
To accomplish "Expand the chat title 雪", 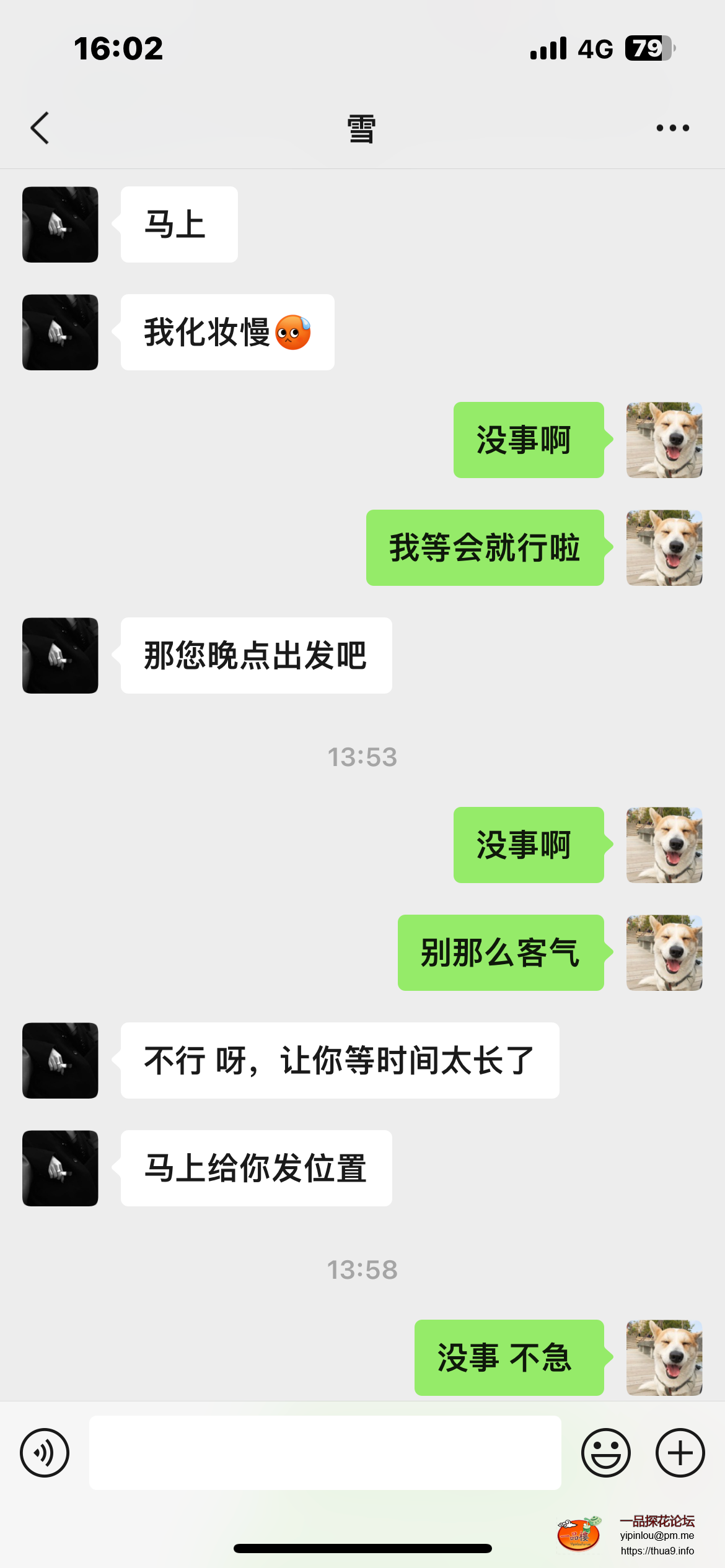I will (361, 128).
